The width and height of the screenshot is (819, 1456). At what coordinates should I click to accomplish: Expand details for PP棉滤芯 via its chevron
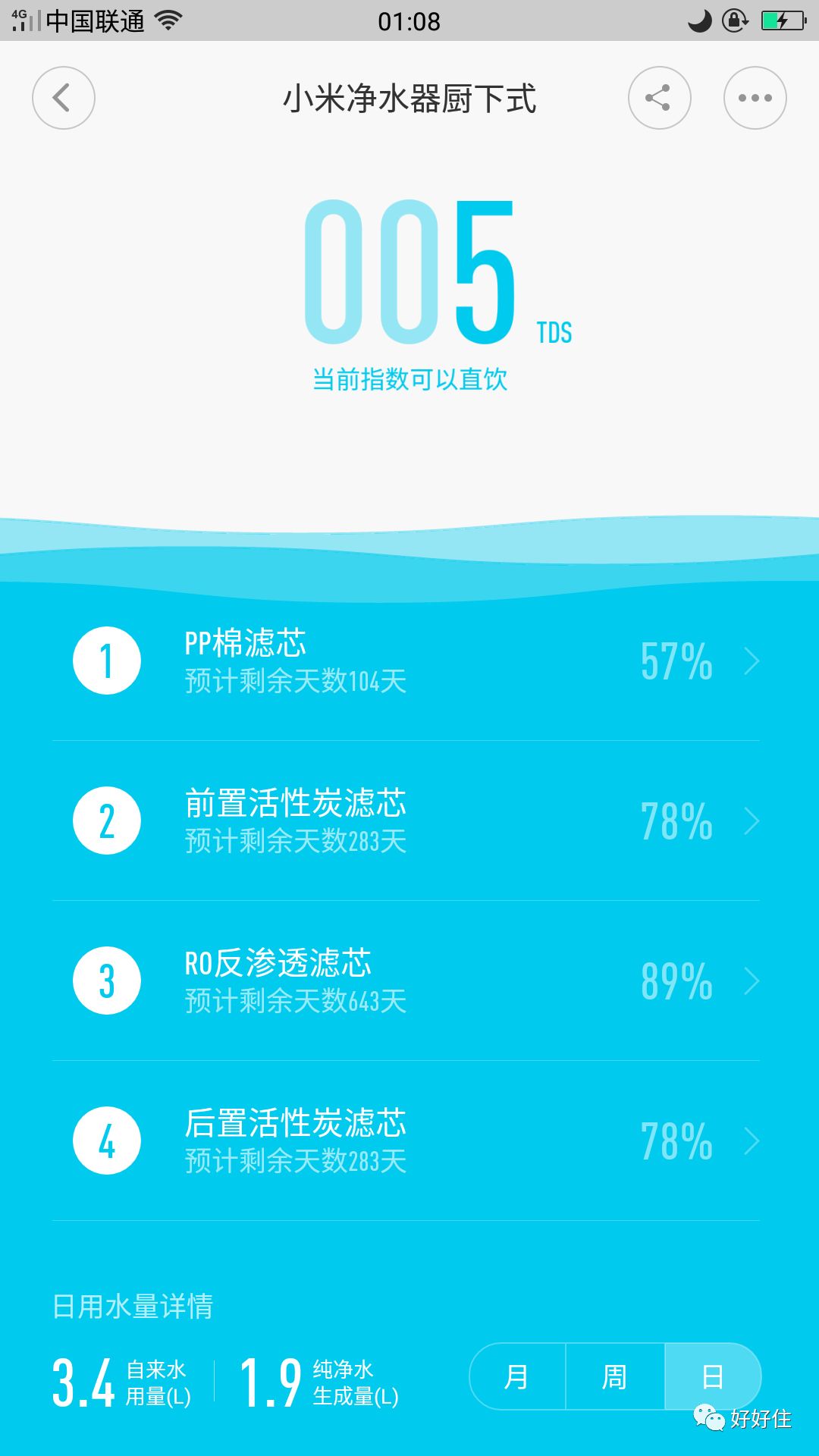click(x=751, y=661)
